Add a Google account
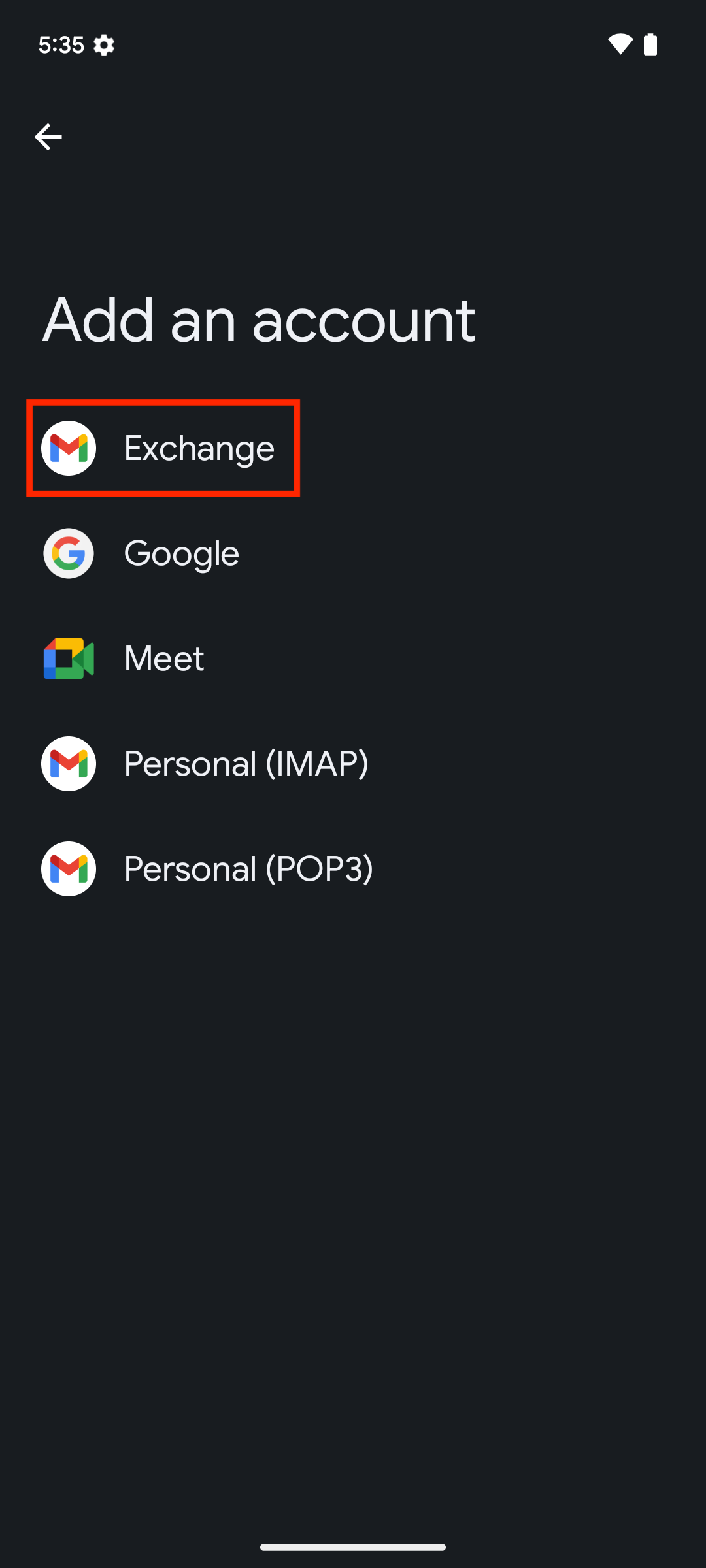 [353, 553]
